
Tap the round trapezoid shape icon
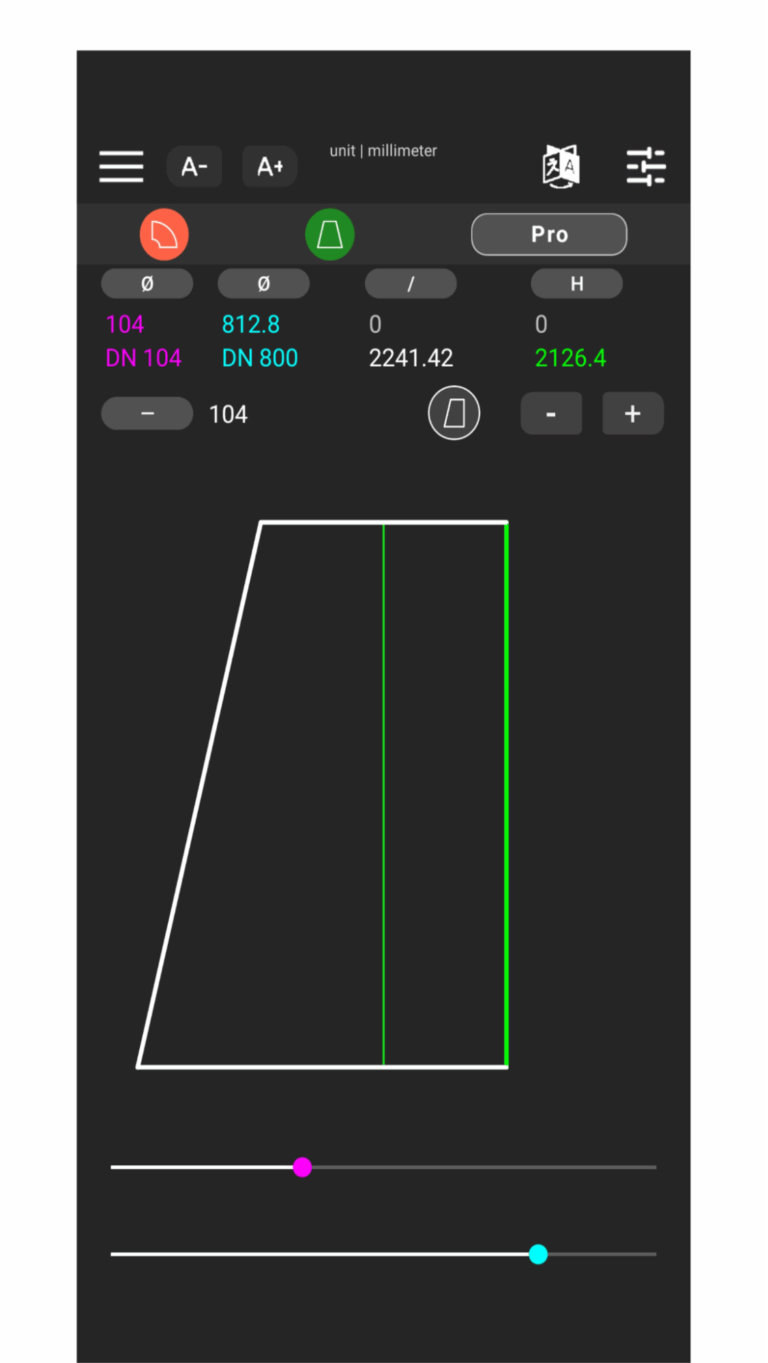454,414
